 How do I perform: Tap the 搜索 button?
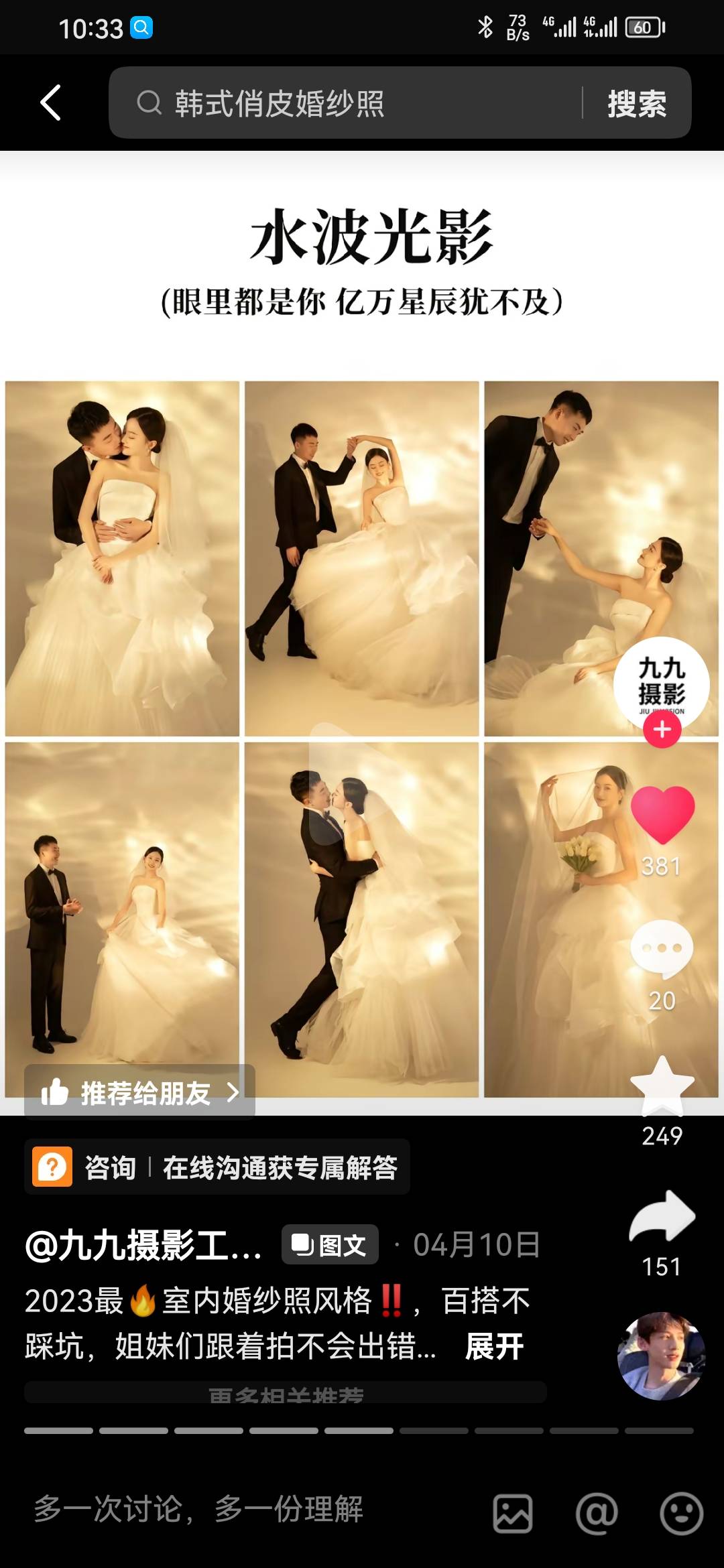tap(636, 104)
